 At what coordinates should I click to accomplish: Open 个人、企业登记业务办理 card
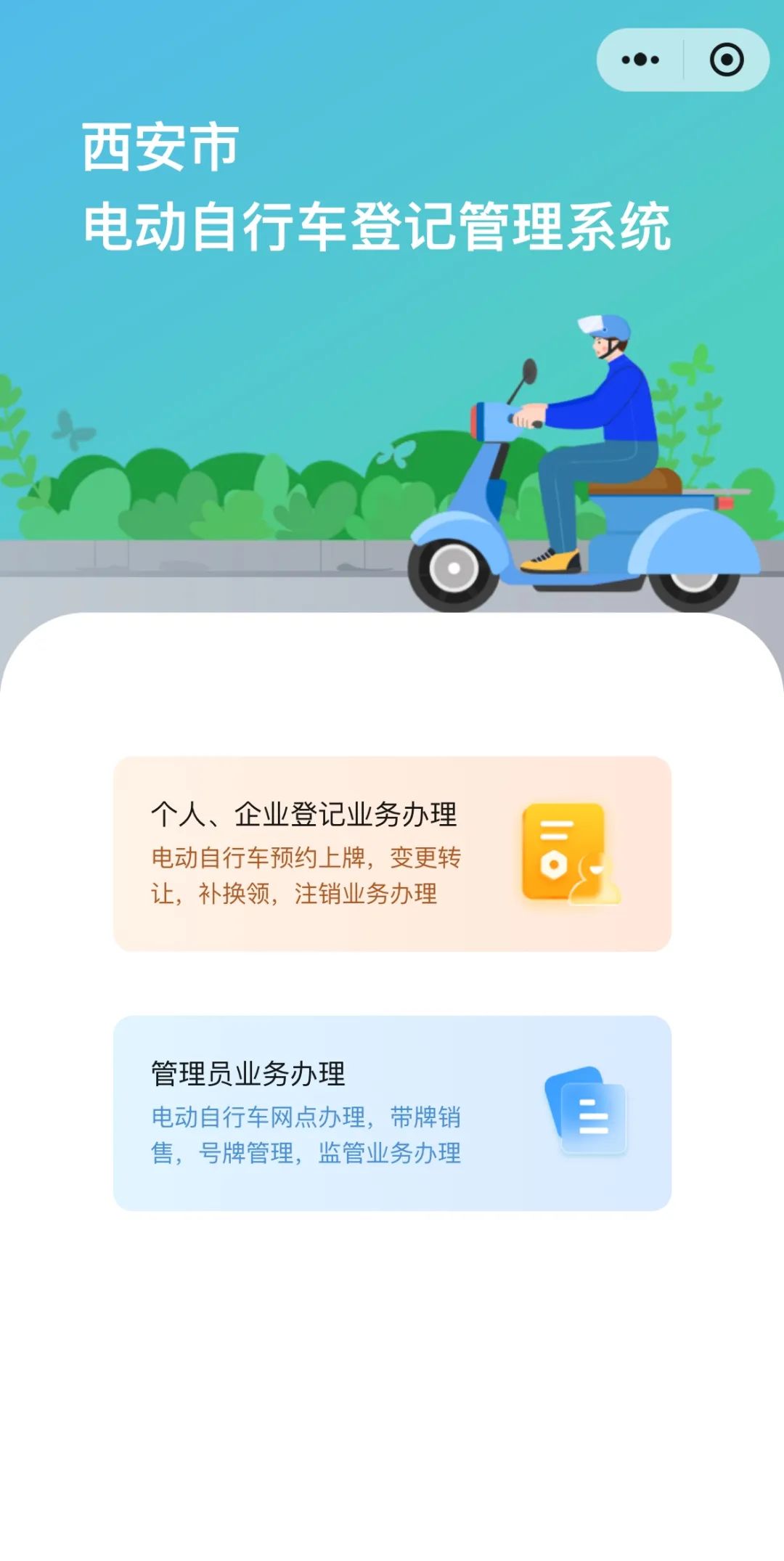tap(392, 853)
